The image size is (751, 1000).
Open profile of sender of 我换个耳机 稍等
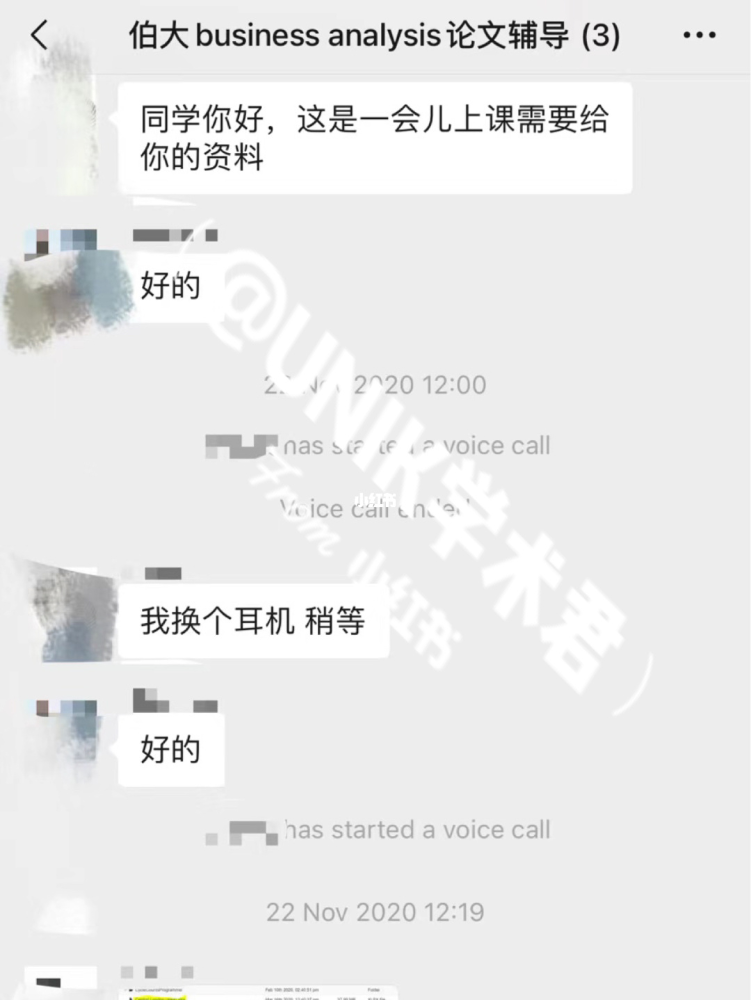(62, 611)
